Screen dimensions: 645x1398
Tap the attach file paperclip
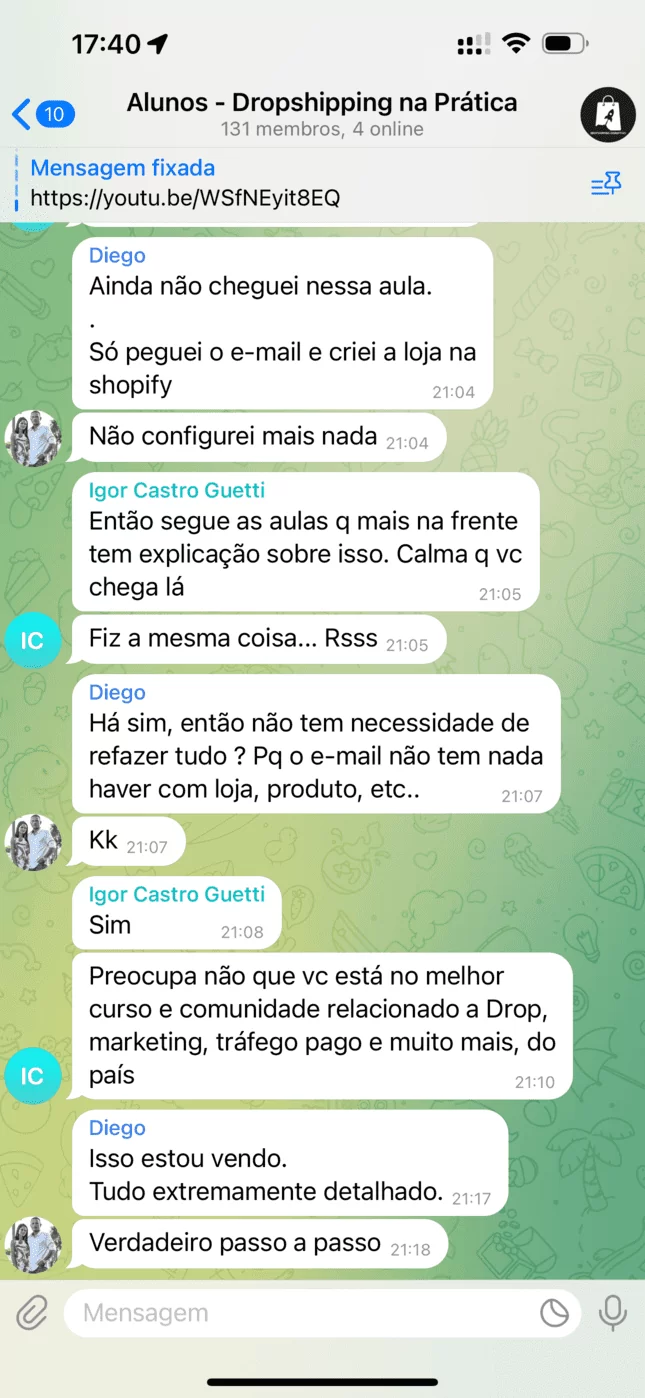(x=32, y=1312)
